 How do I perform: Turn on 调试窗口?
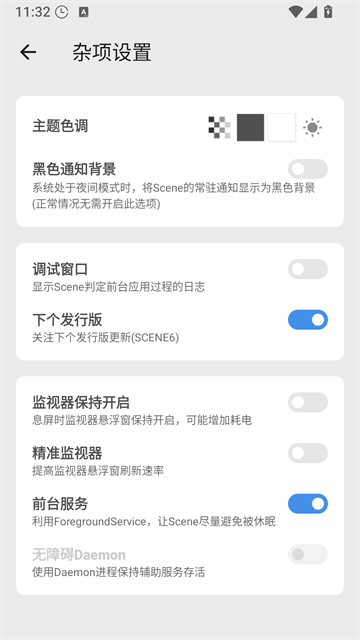coord(308,269)
